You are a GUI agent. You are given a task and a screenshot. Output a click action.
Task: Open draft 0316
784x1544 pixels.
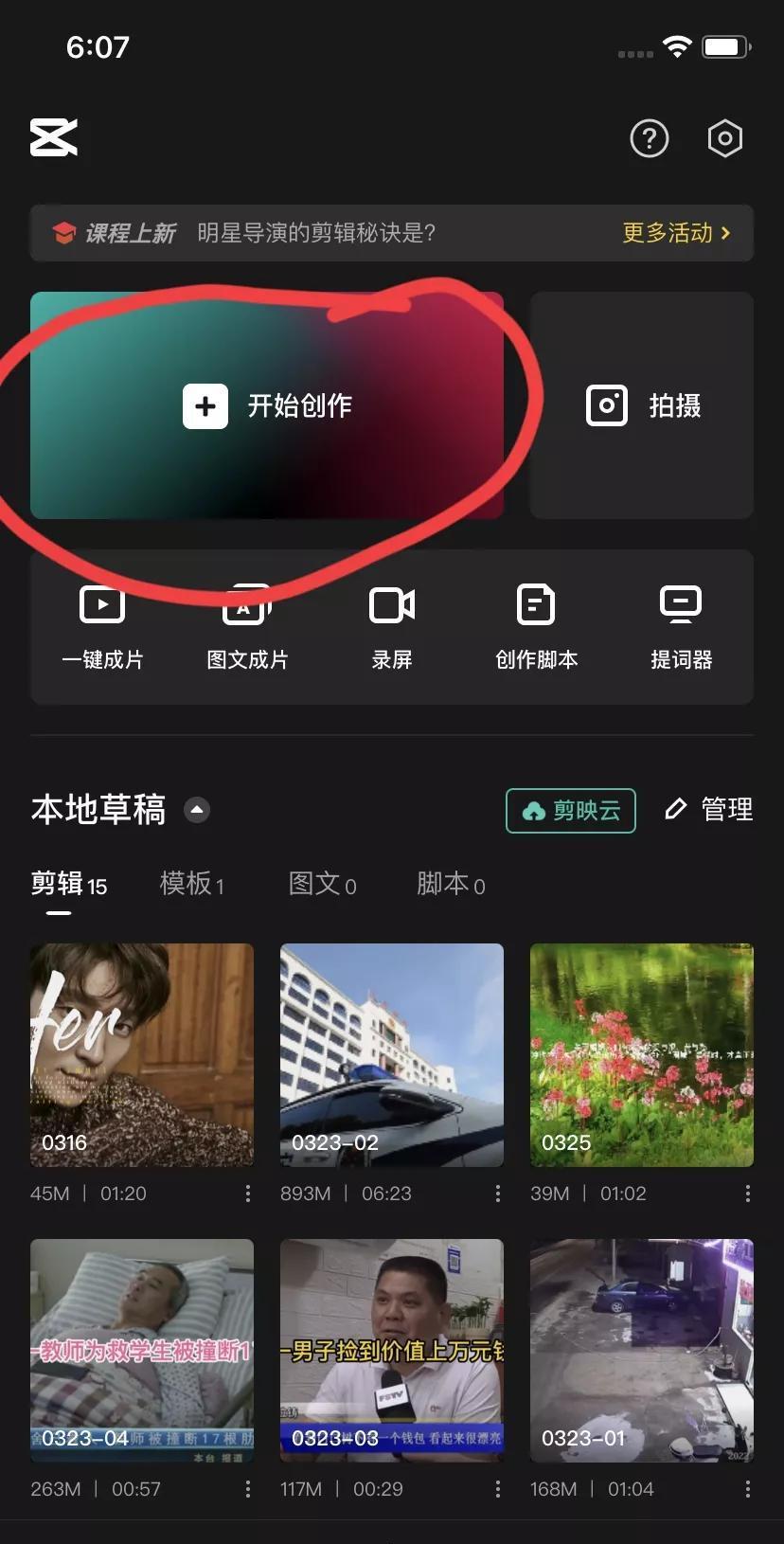(x=142, y=1054)
